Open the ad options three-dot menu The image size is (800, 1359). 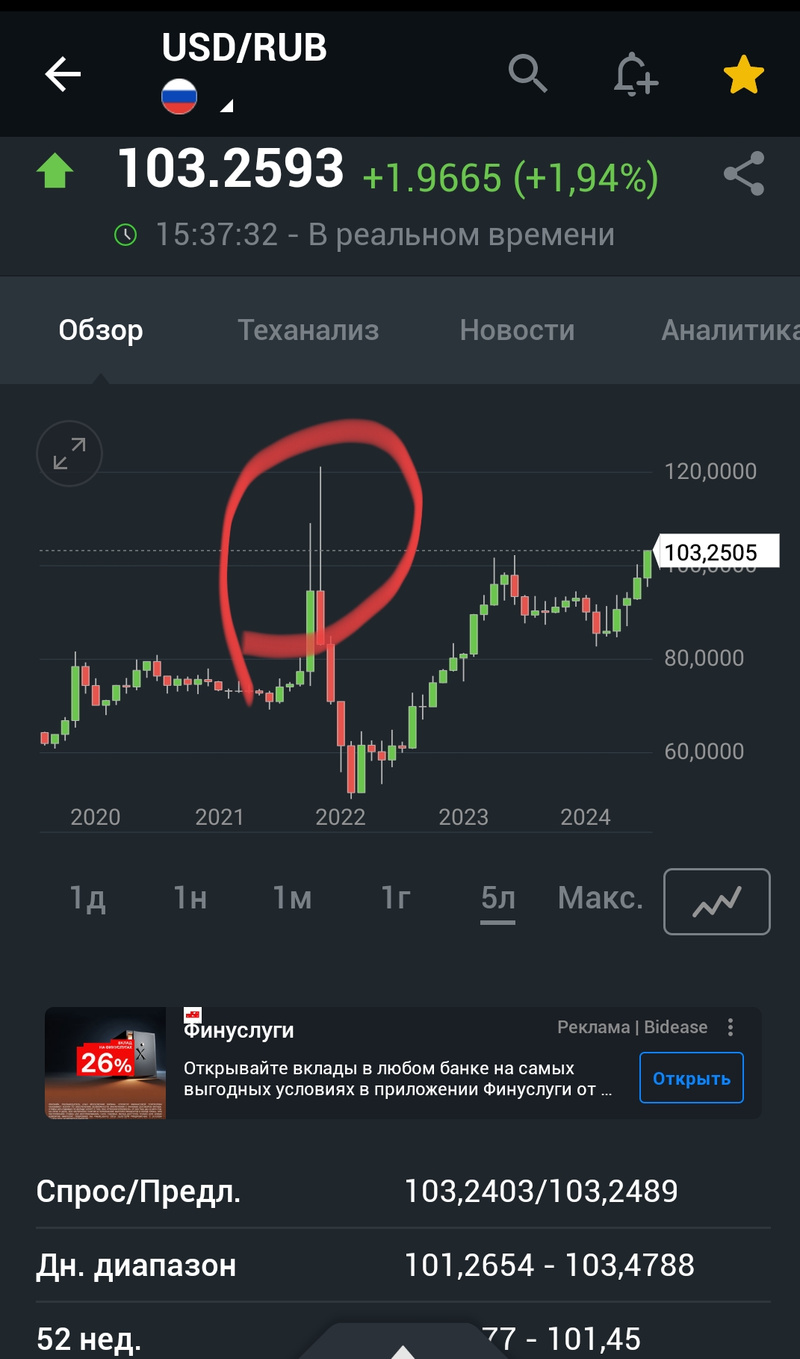coord(731,1027)
